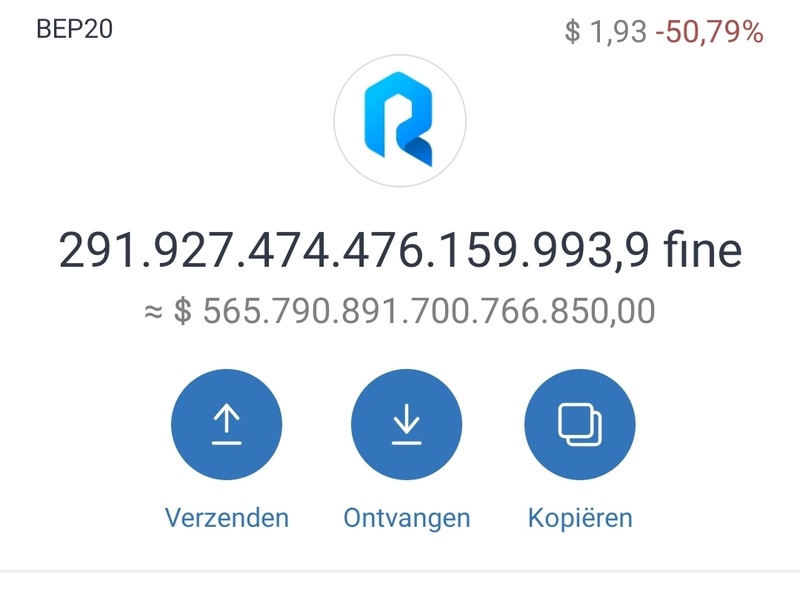Screen dimensions: 800x595
Task: Tap the Verzenden send button
Action: tap(226, 425)
